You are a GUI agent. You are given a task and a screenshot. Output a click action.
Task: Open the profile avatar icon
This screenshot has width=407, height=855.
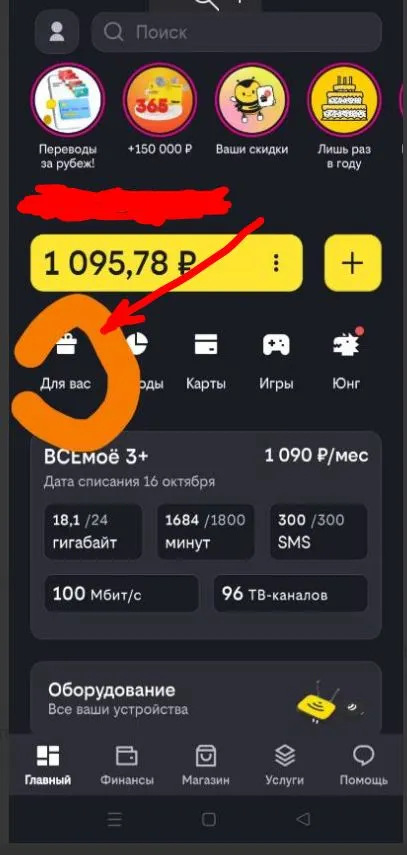(57, 32)
